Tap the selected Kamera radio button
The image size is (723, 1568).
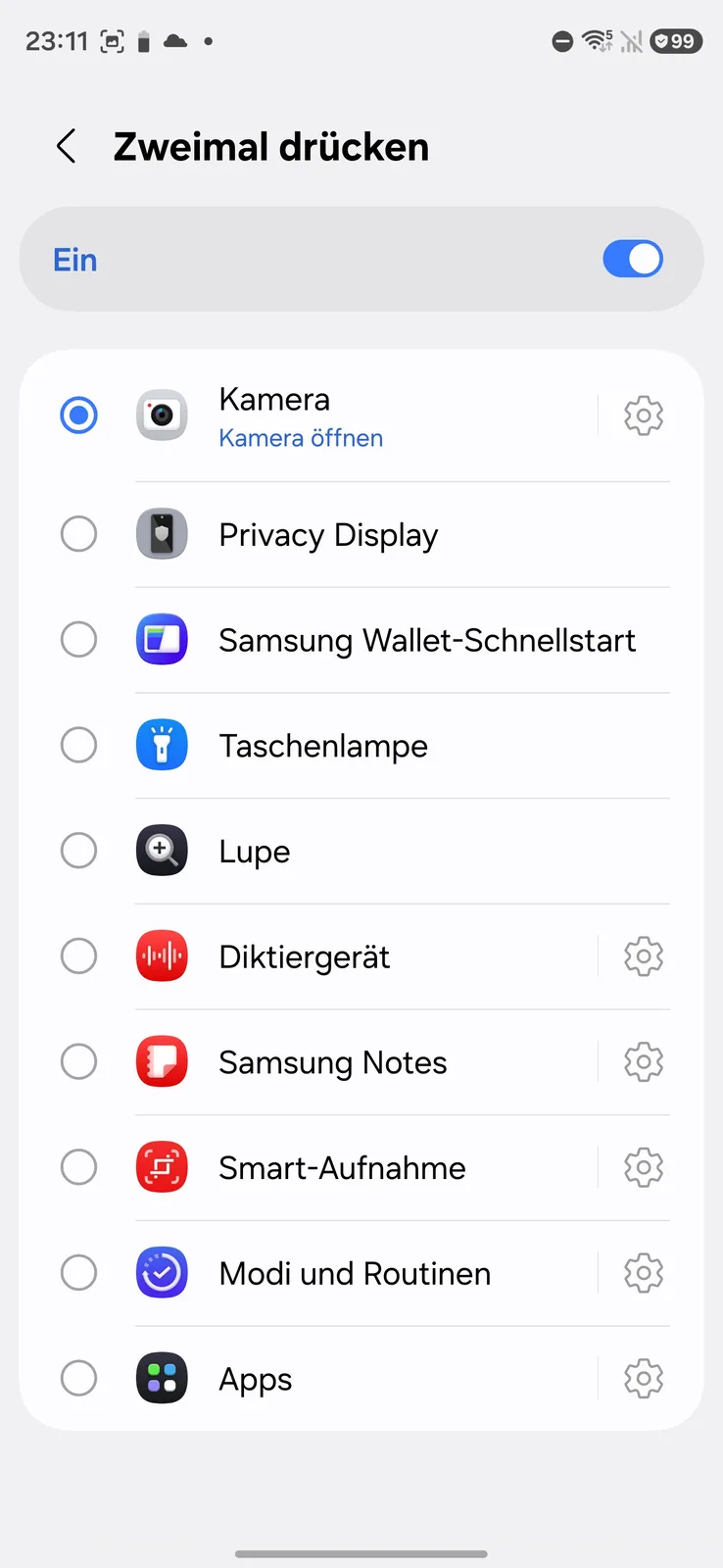click(x=78, y=416)
